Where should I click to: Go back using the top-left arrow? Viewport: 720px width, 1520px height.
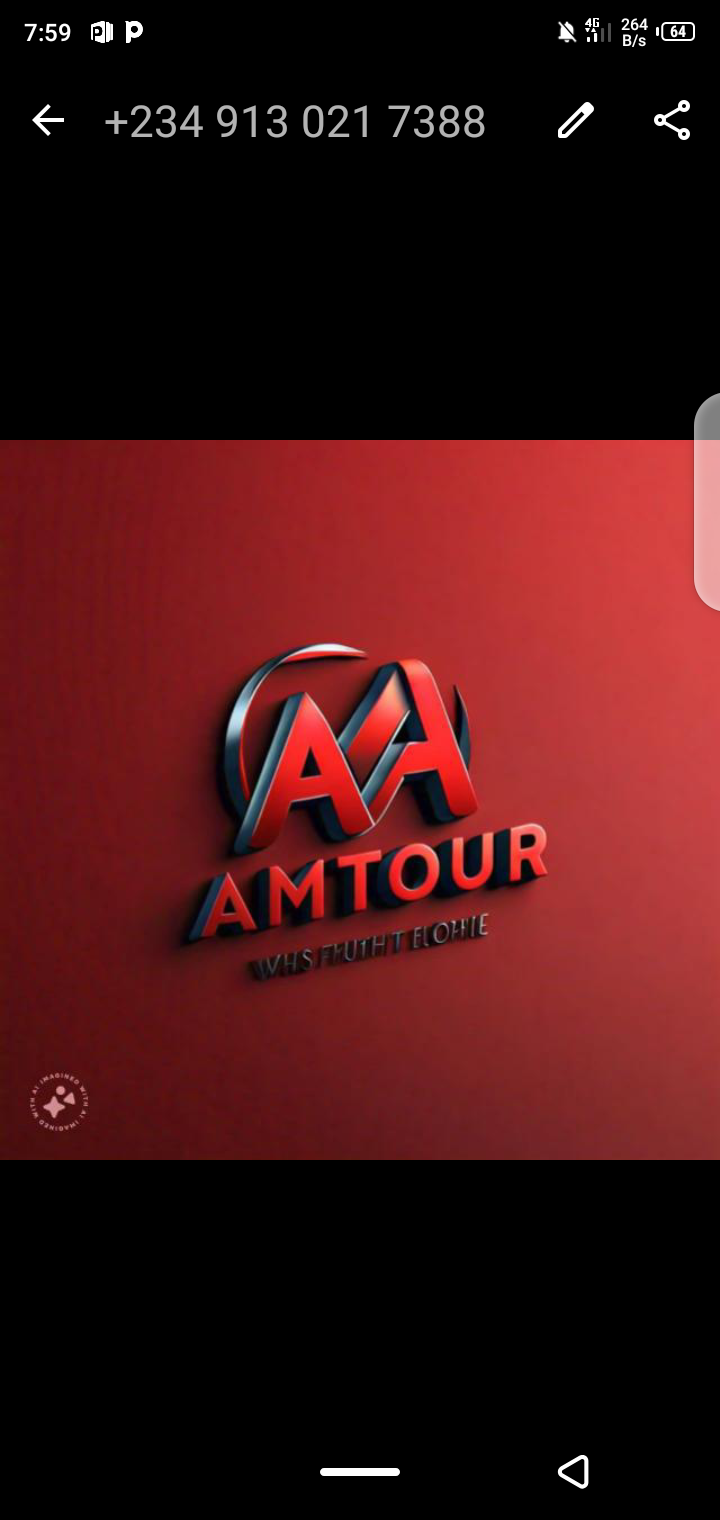[47, 121]
